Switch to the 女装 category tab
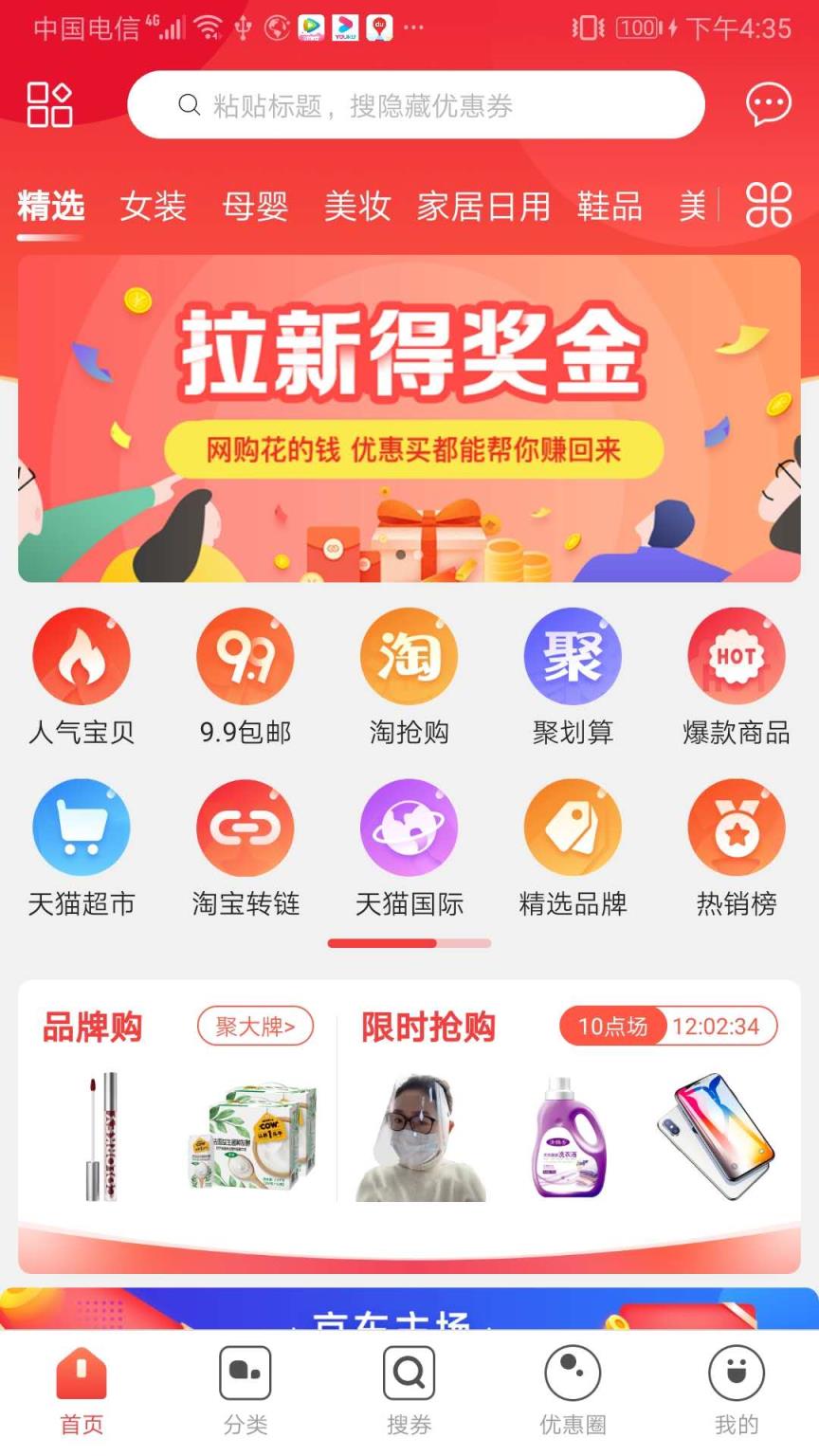 click(x=154, y=207)
